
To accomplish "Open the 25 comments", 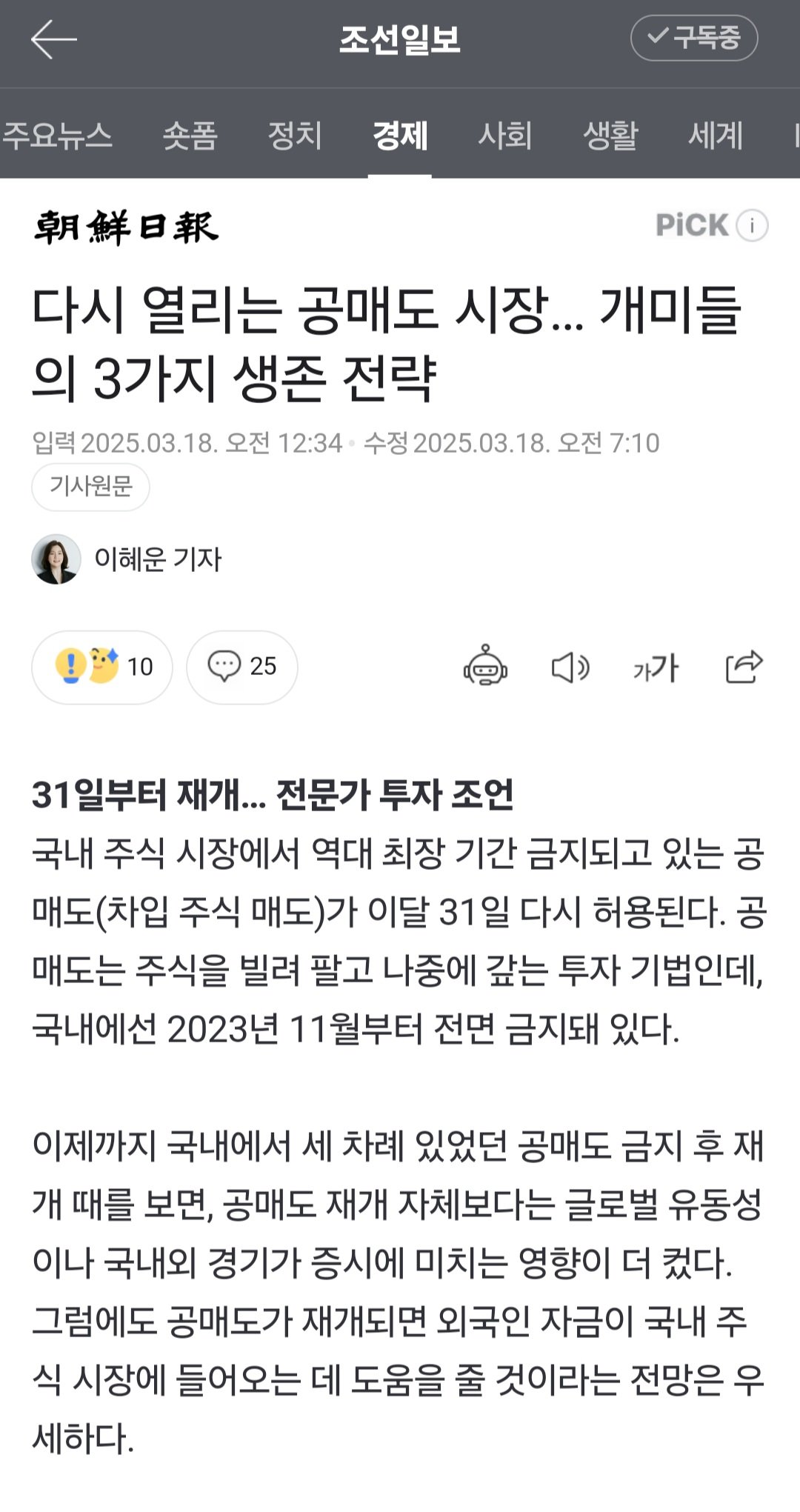I will (x=242, y=667).
